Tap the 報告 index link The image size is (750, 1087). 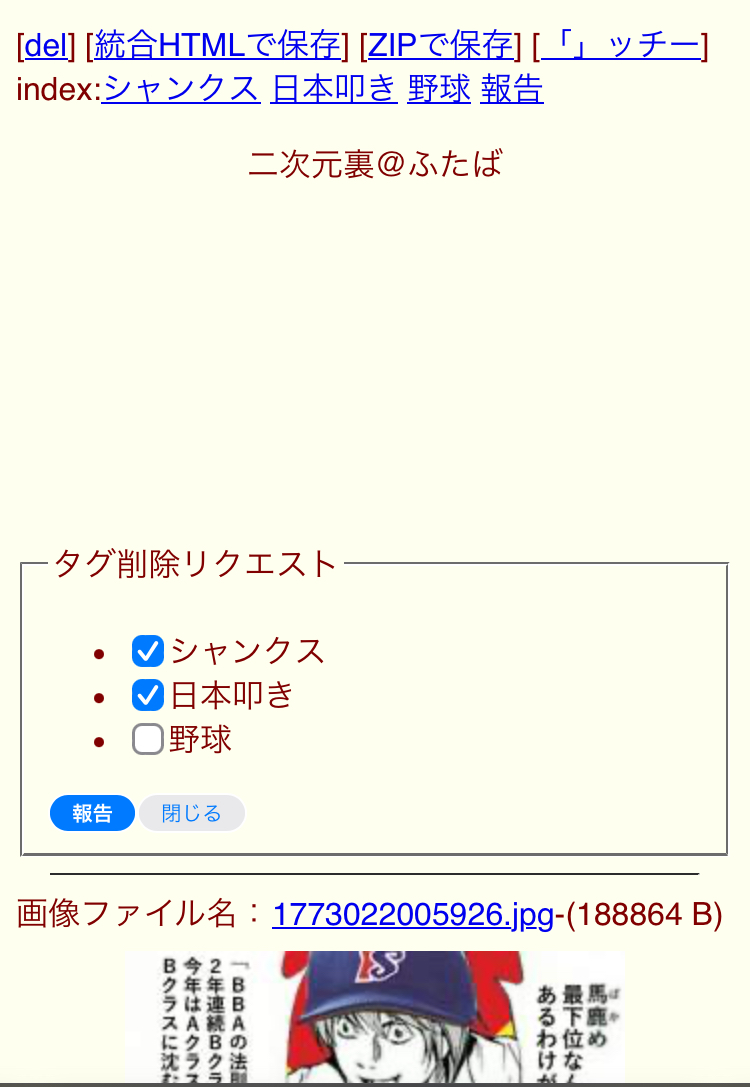pyautogui.click(x=512, y=89)
